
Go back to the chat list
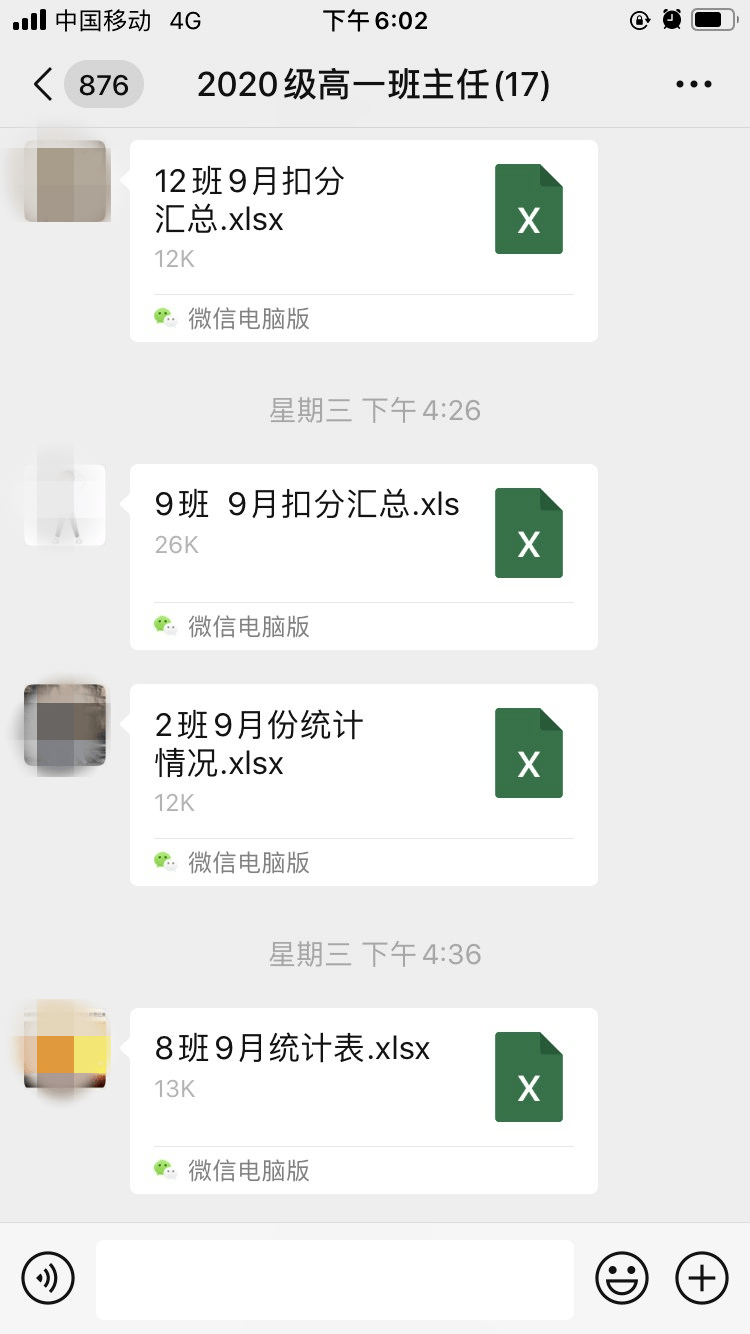point(42,85)
